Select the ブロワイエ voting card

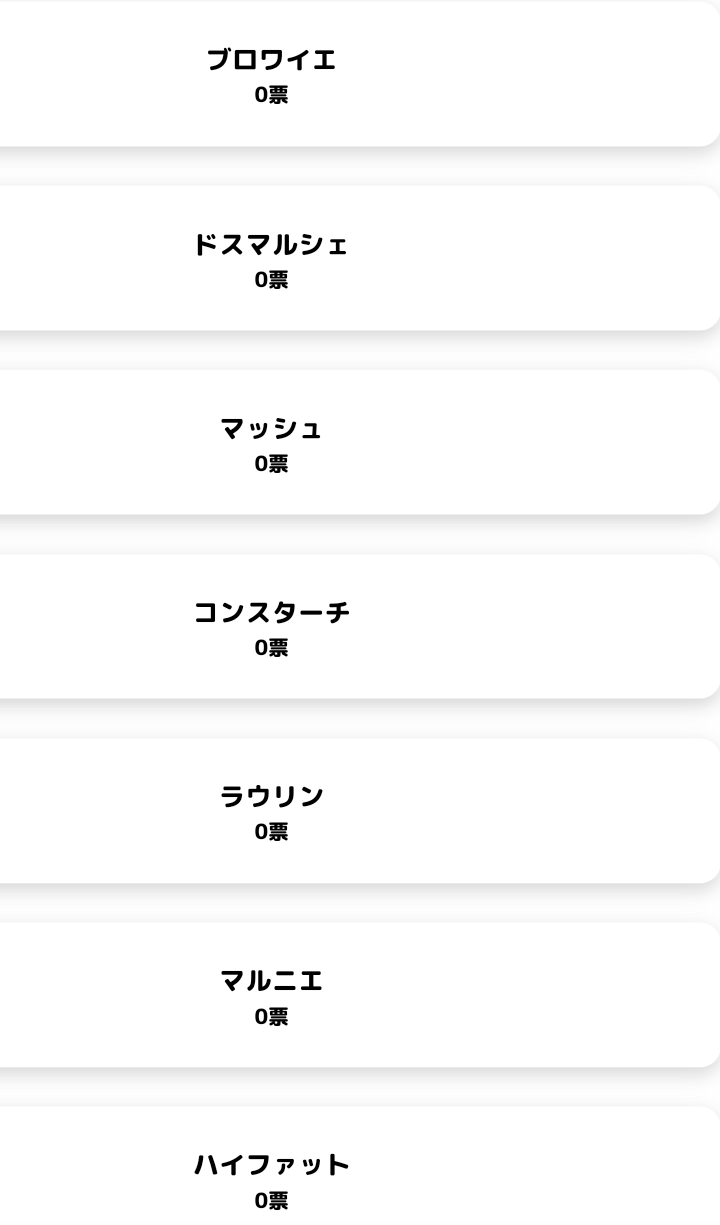(x=355, y=75)
